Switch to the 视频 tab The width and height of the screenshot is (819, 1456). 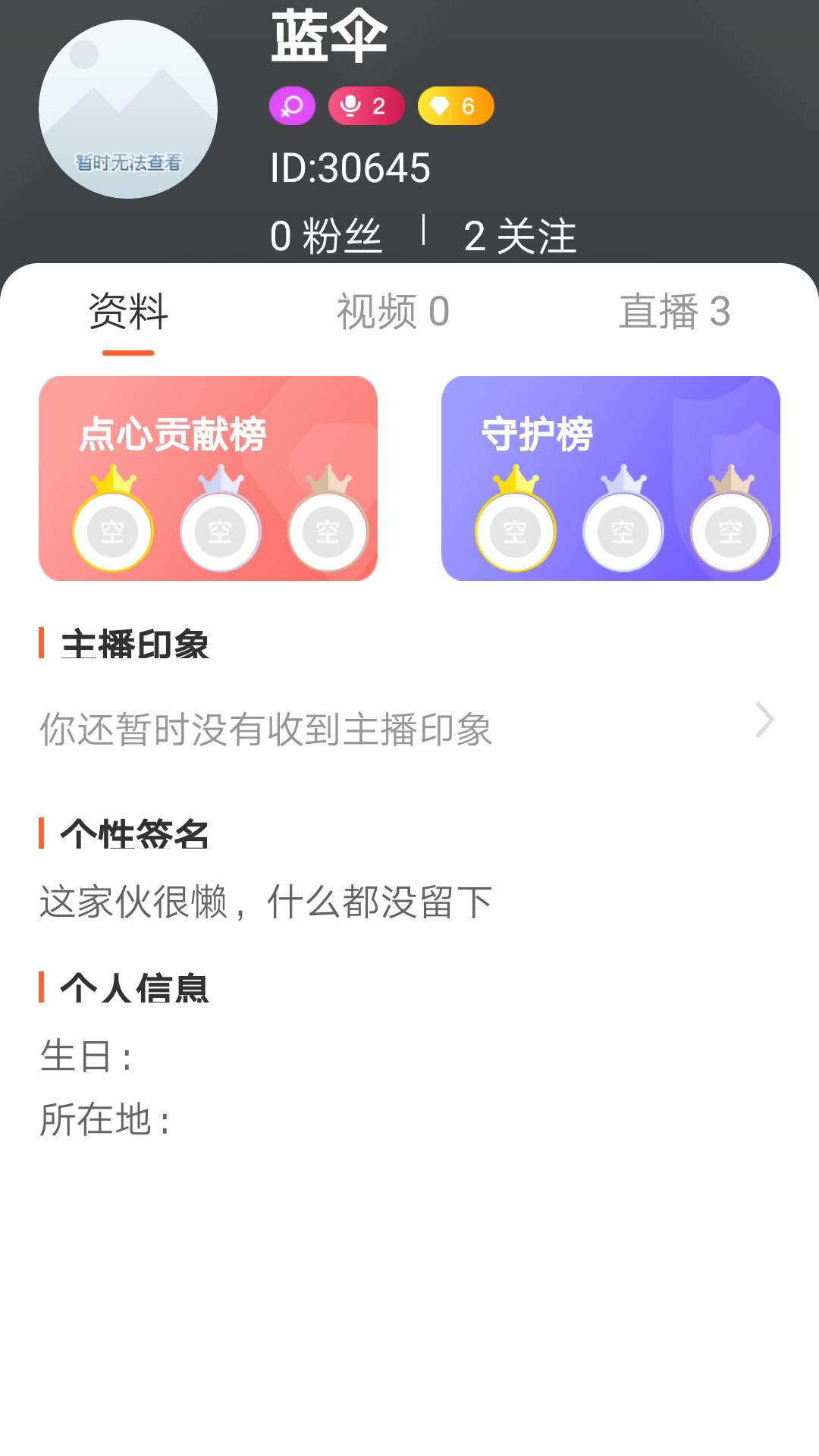tap(393, 312)
